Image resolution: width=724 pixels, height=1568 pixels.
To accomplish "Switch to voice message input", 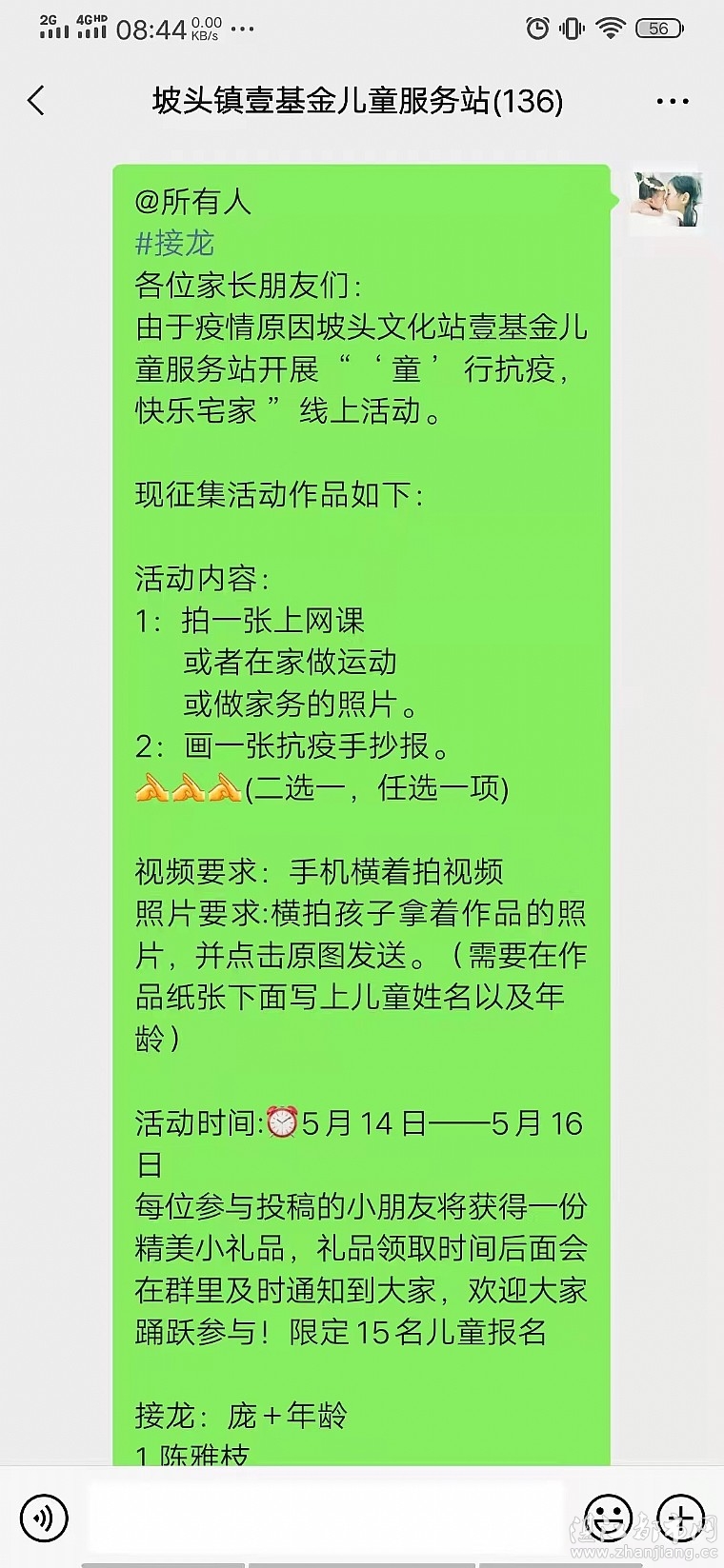I will coord(43,1517).
